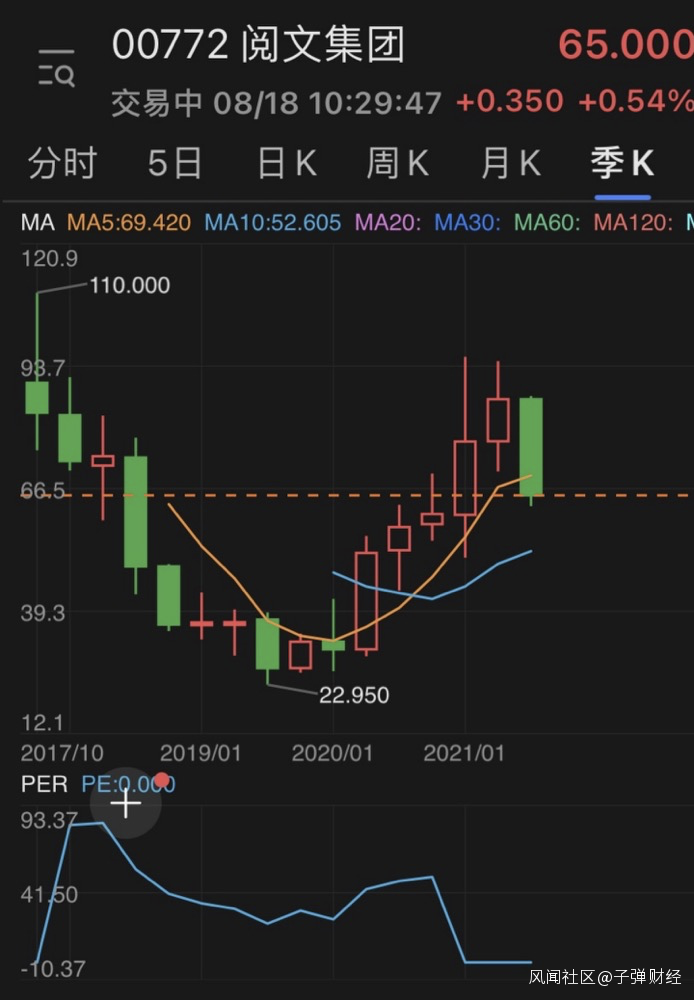The image size is (694, 1000).
Task: Show the 周K weekly candlestick tab
Action: click(x=398, y=162)
